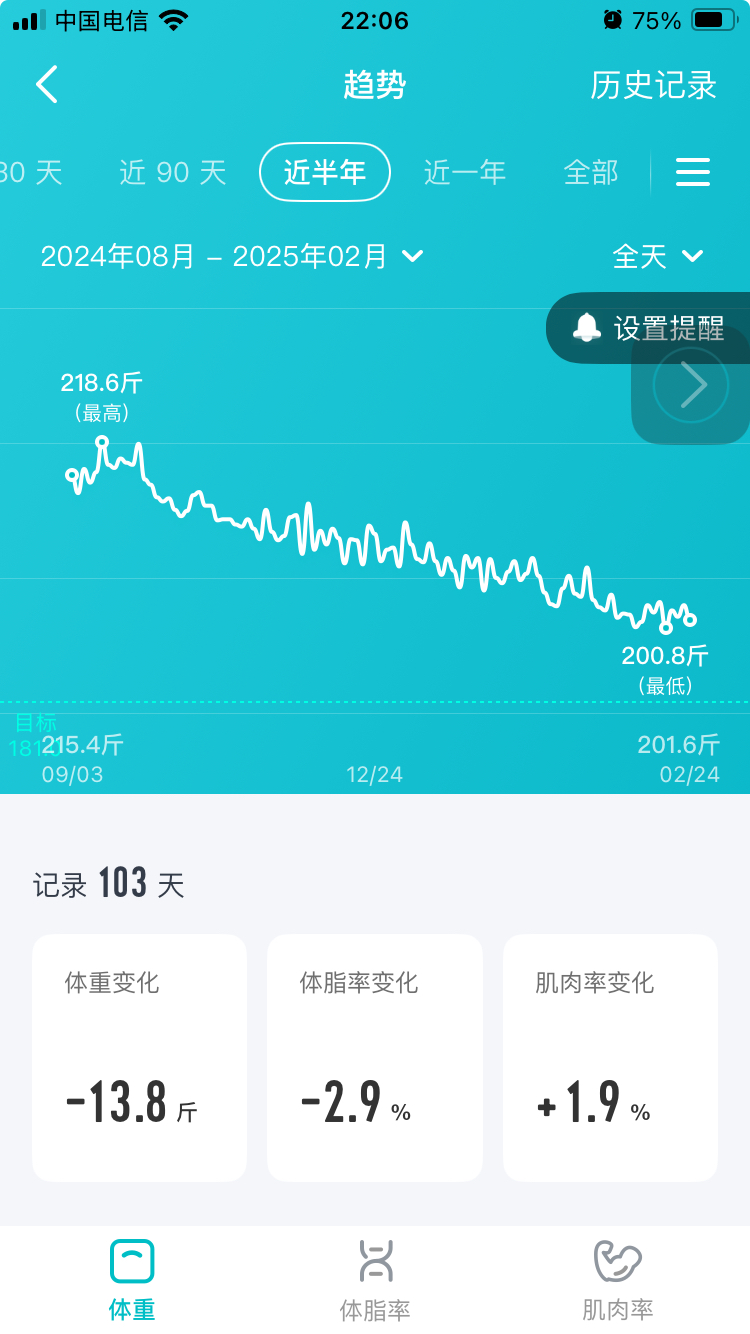
Task: Tap the back arrow at top left
Action: pyautogui.click(x=46, y=85)
